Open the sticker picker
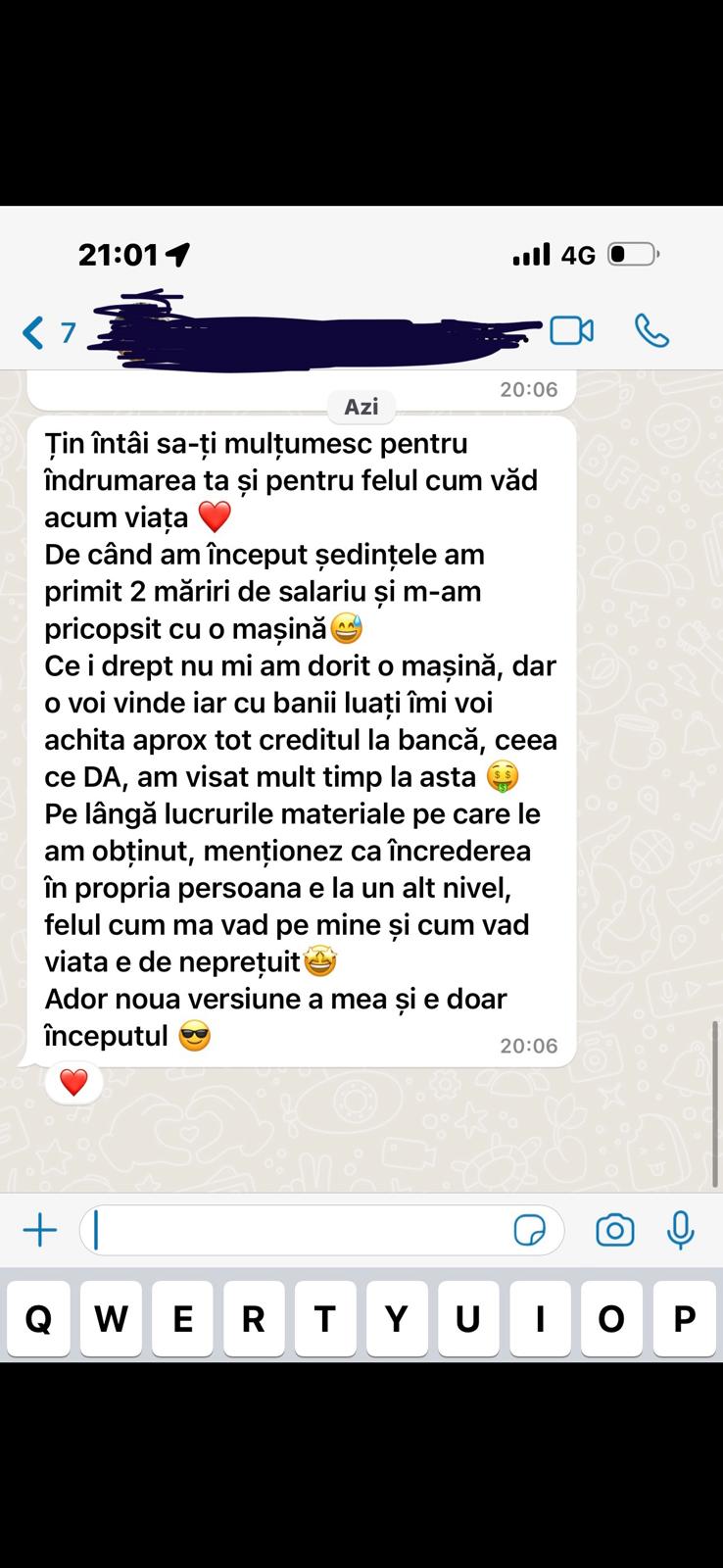The image size is (723, 1568). [x=530, y=1230]
